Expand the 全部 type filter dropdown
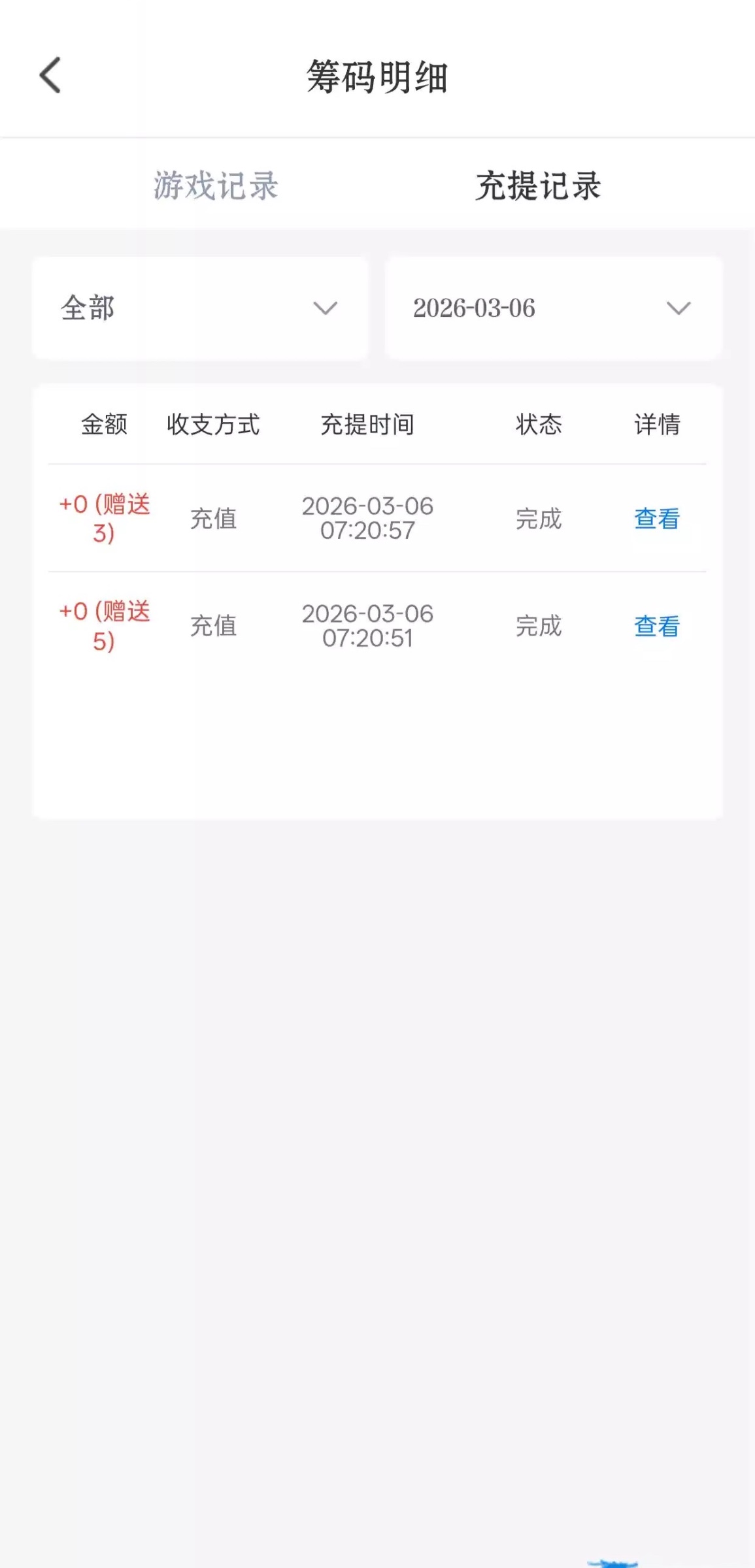Viewport: 755px width, 1568px height. click(x=199, y=308)
